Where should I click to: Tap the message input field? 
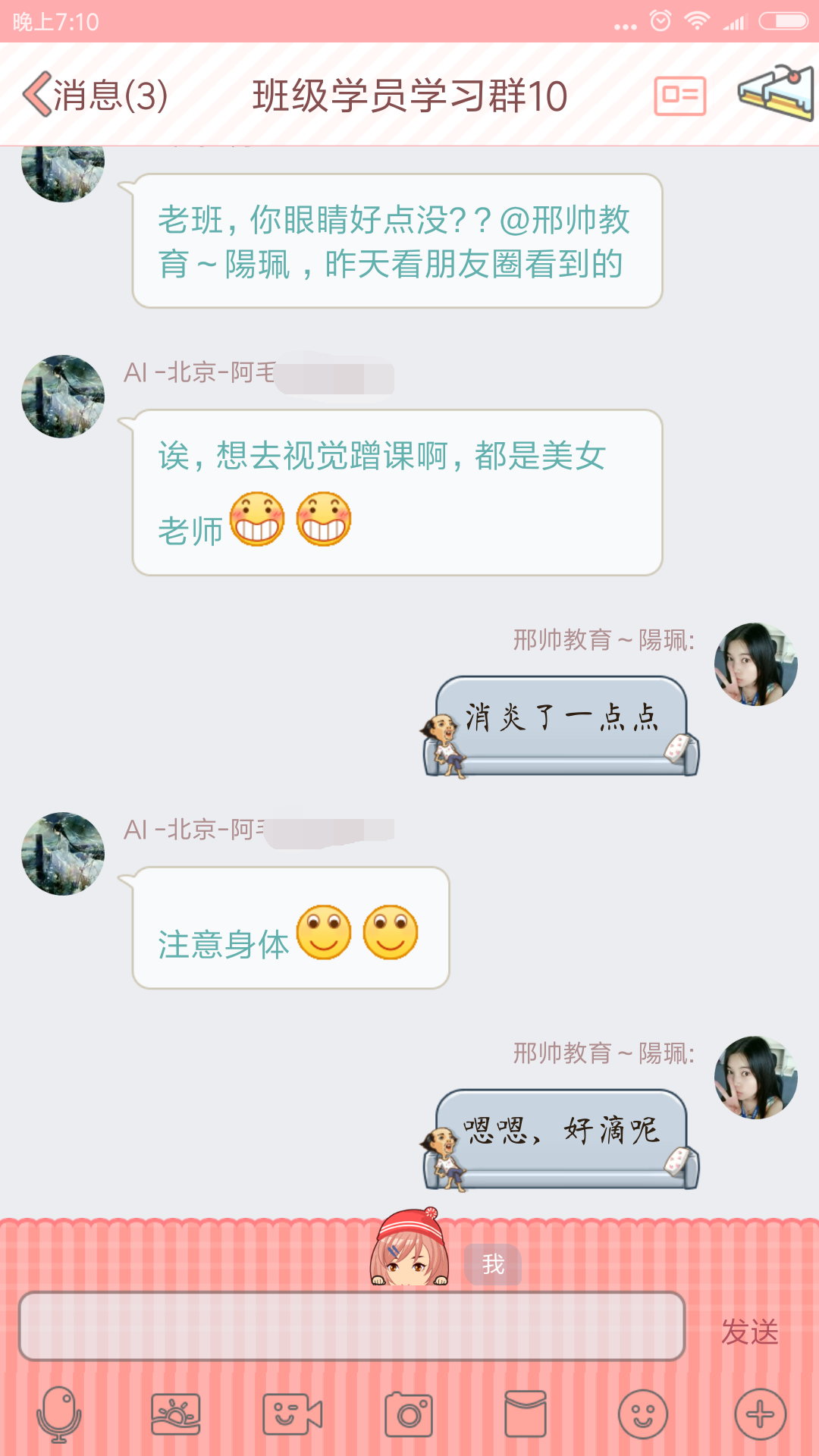click(352, 1326)
